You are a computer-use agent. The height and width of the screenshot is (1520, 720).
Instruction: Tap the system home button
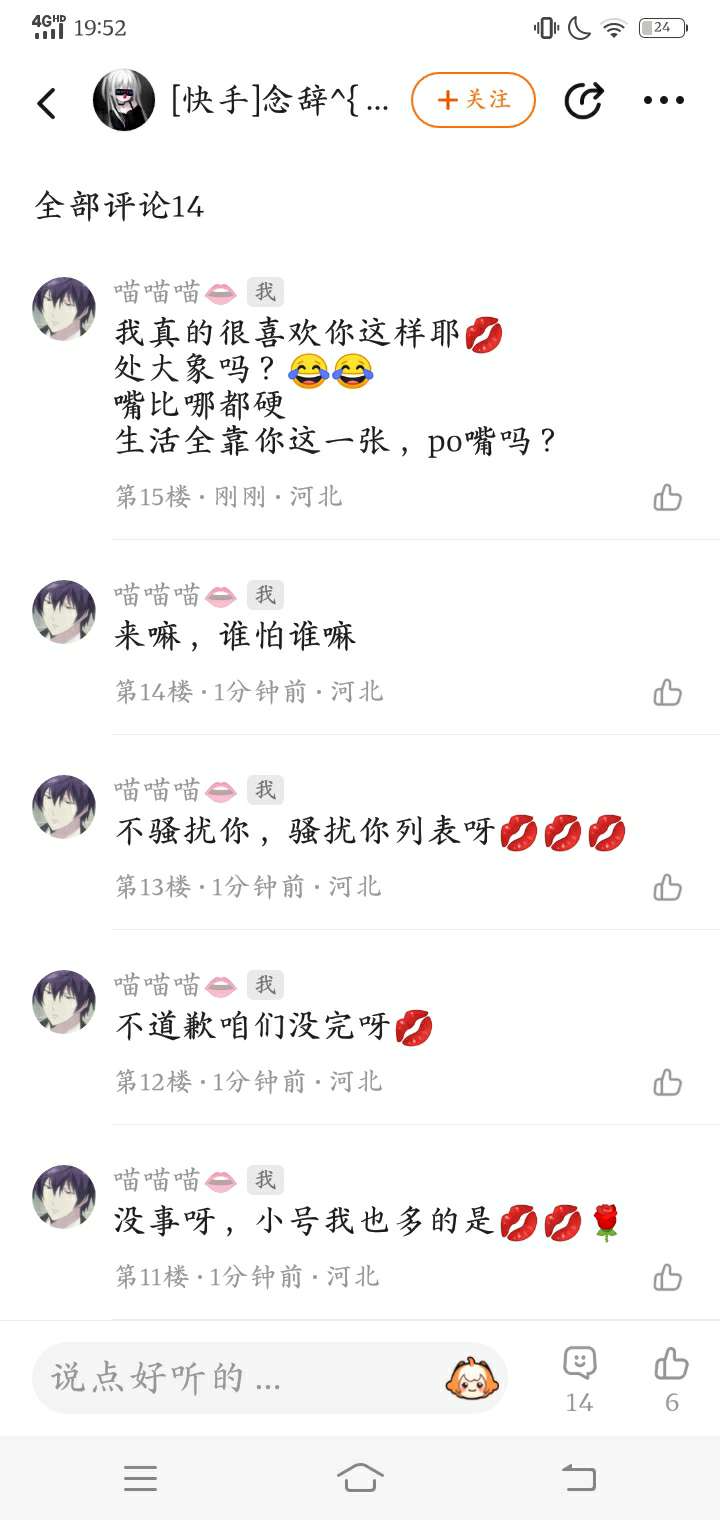pyautogui.click(x=360, y=1477)
